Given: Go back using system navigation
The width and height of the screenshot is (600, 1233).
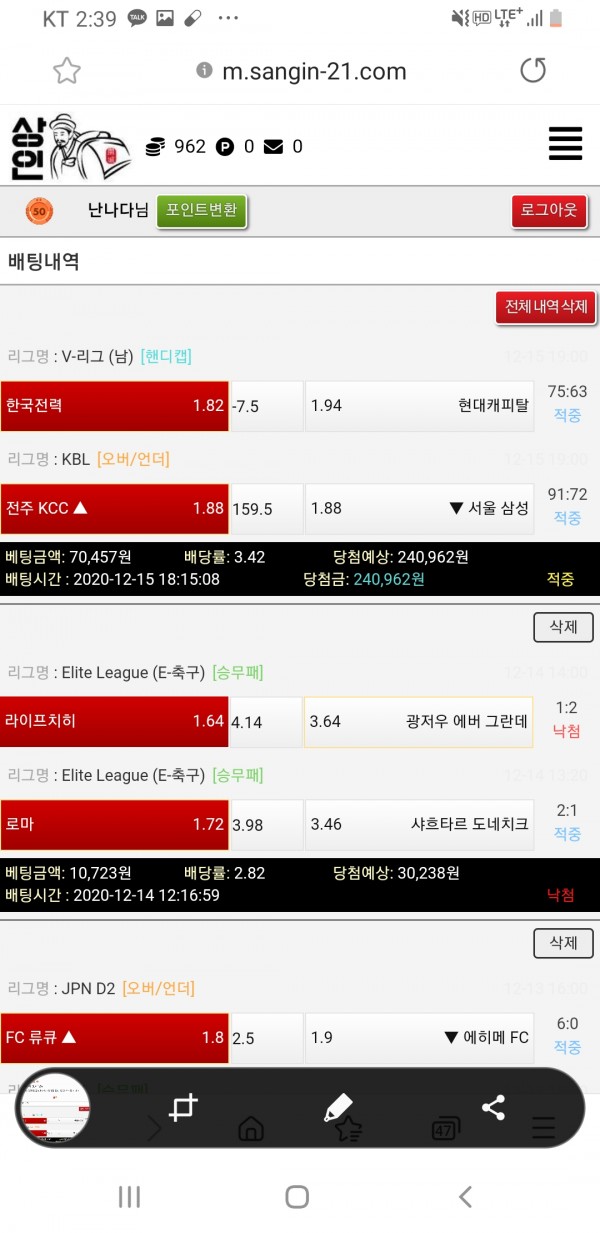Looking at the screenshot, I should pos(464,1196).
